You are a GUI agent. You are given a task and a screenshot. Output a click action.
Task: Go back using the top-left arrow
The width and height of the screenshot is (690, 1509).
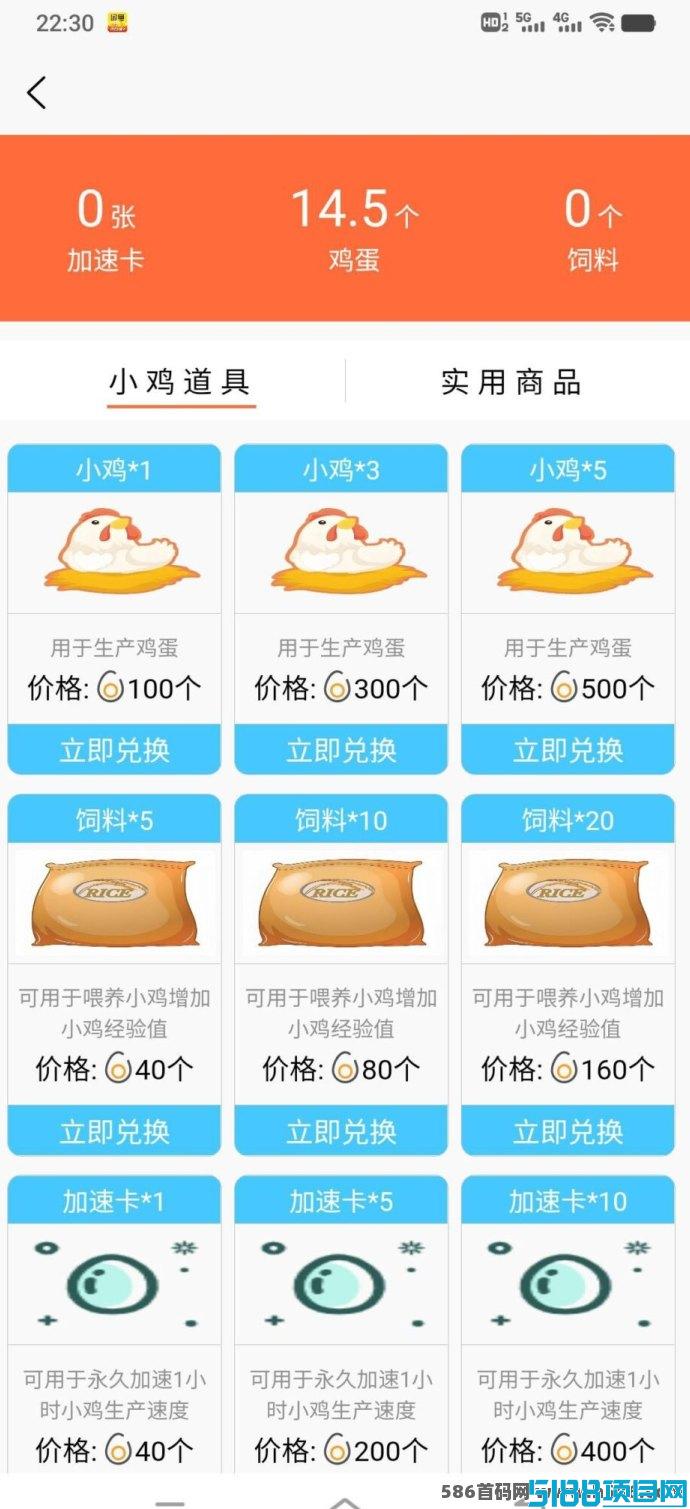37,93
